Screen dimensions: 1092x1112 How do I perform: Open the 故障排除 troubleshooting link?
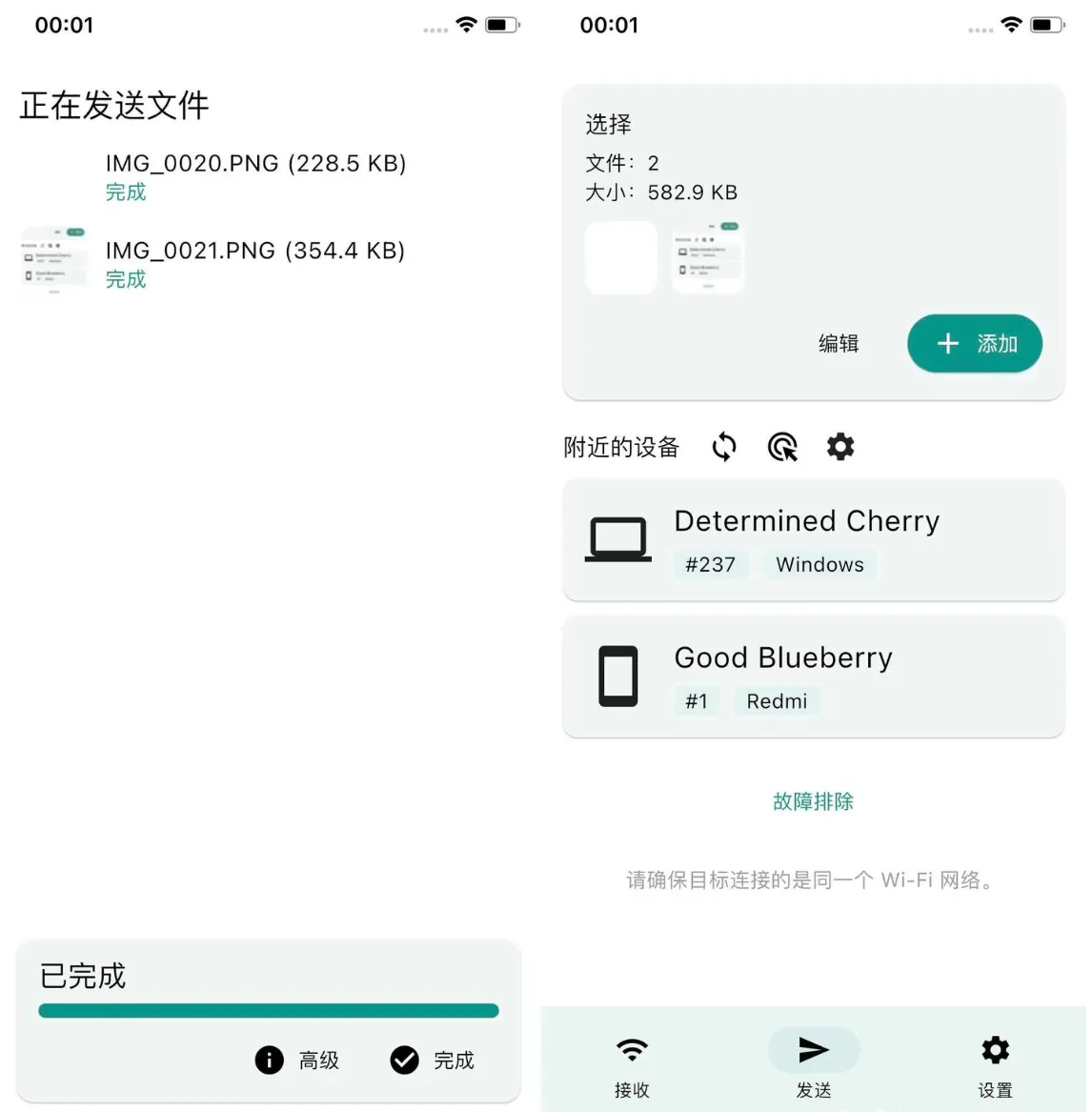tap(813, 801)
